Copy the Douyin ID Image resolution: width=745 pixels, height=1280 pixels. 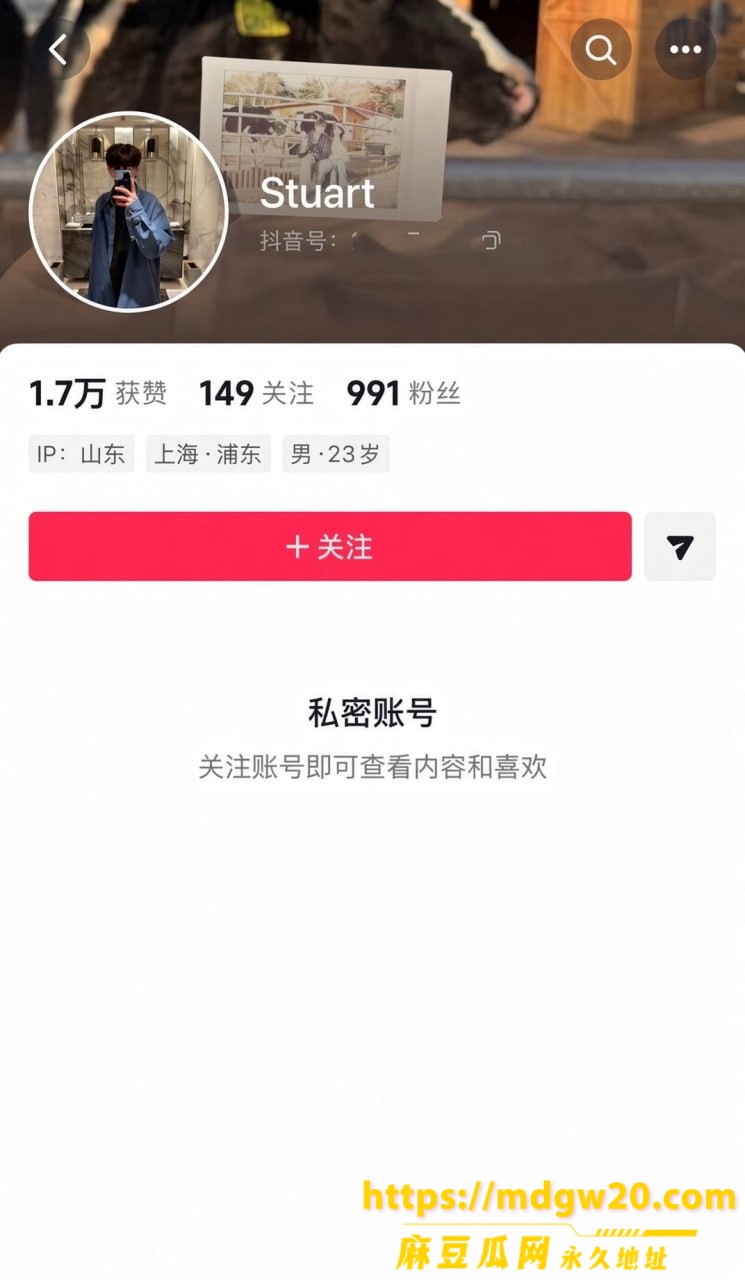pyautogui.click(x=491, y=240)
